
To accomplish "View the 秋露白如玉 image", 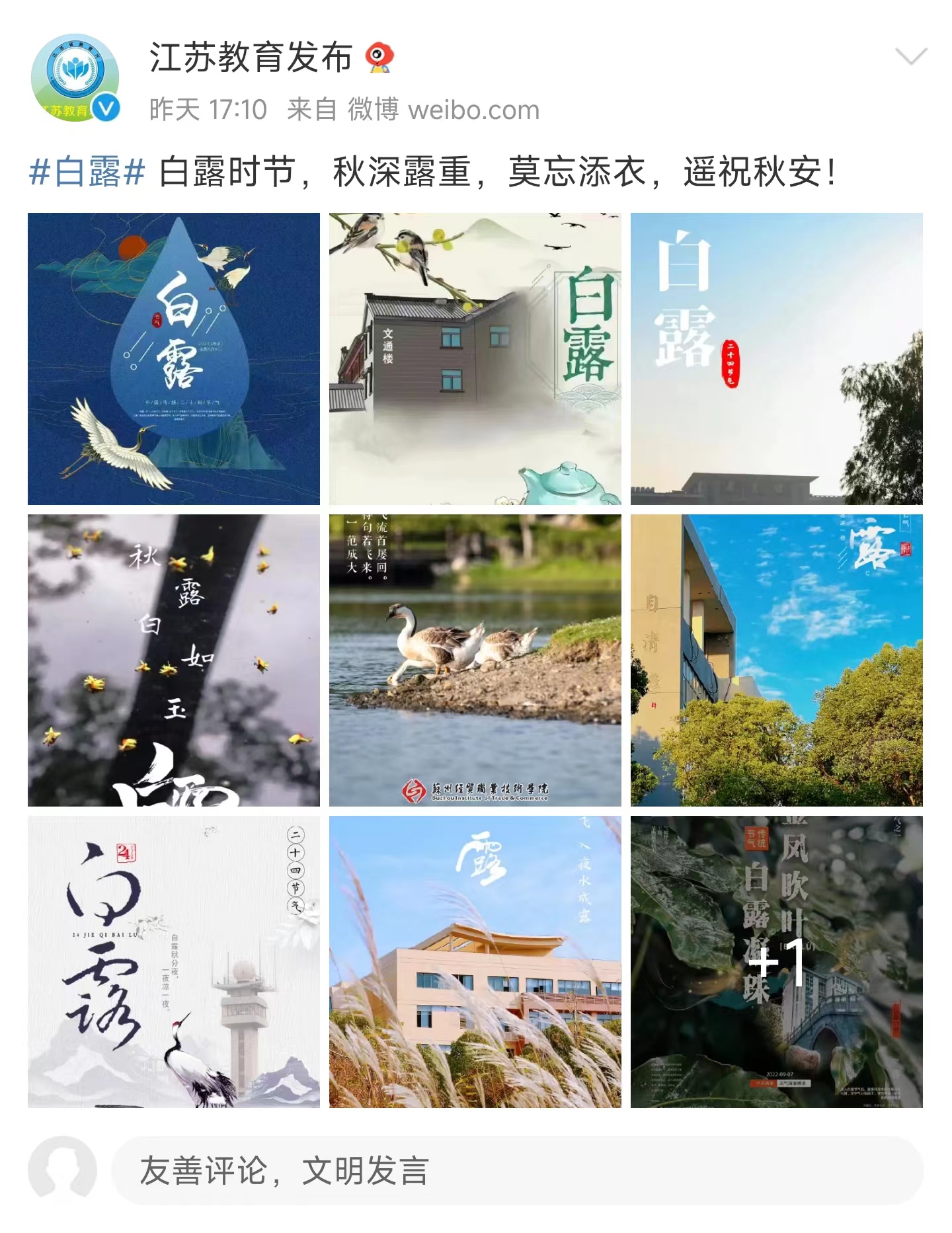I will coord(174,660).
